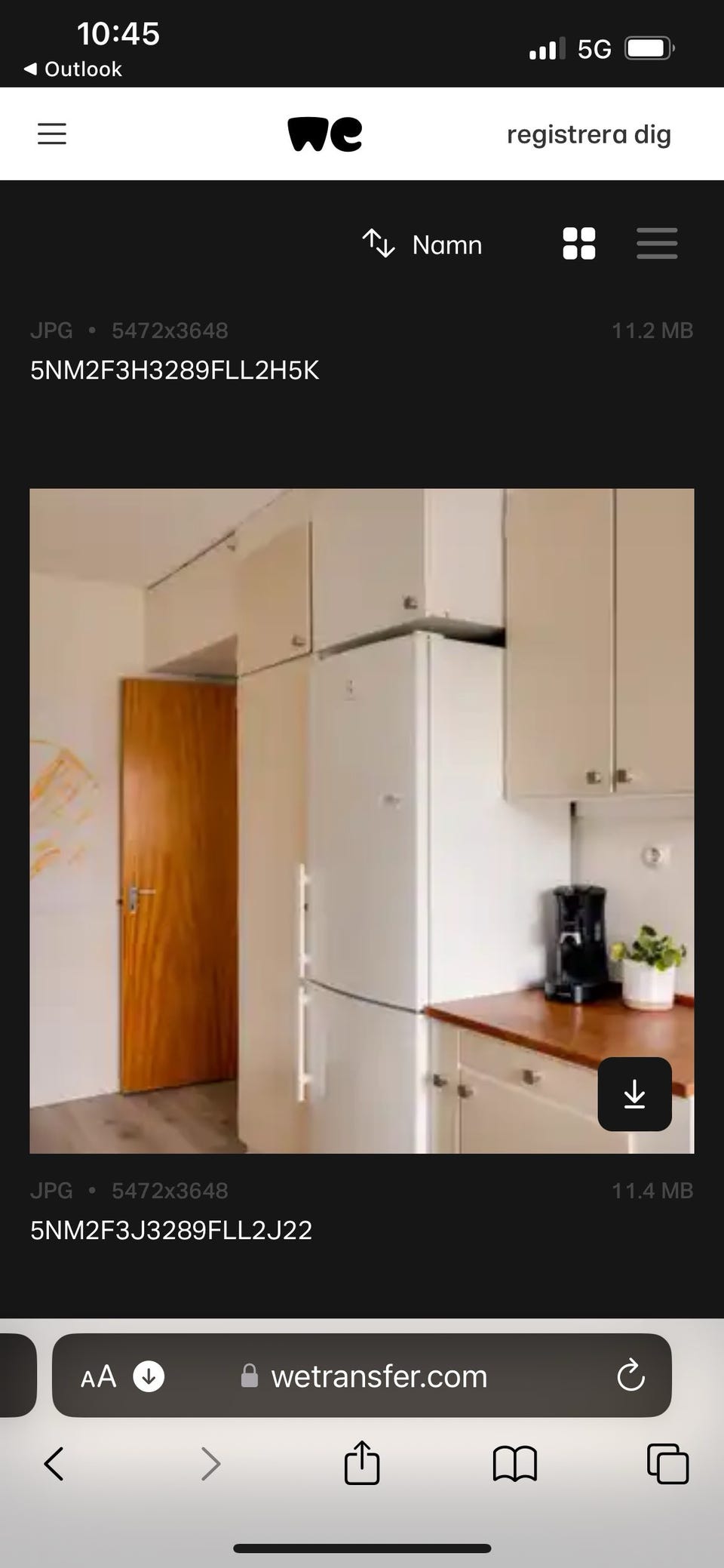Download the kitchen photo via overlay button
This screenshot has height=1568, width=724.
click(x=634, y=1096)
